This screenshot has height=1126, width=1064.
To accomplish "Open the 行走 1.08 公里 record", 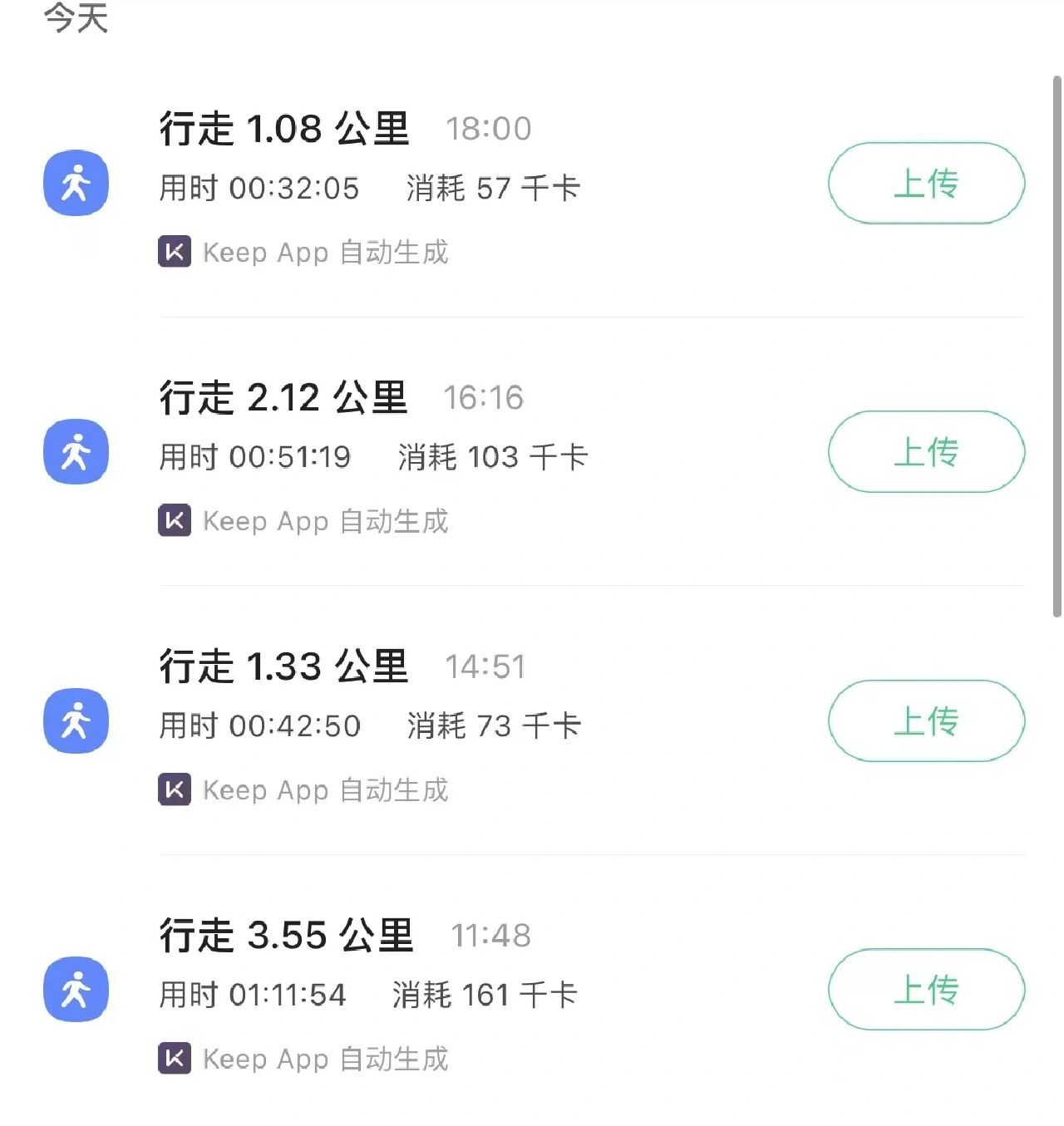I will click(x=284, y=130).
